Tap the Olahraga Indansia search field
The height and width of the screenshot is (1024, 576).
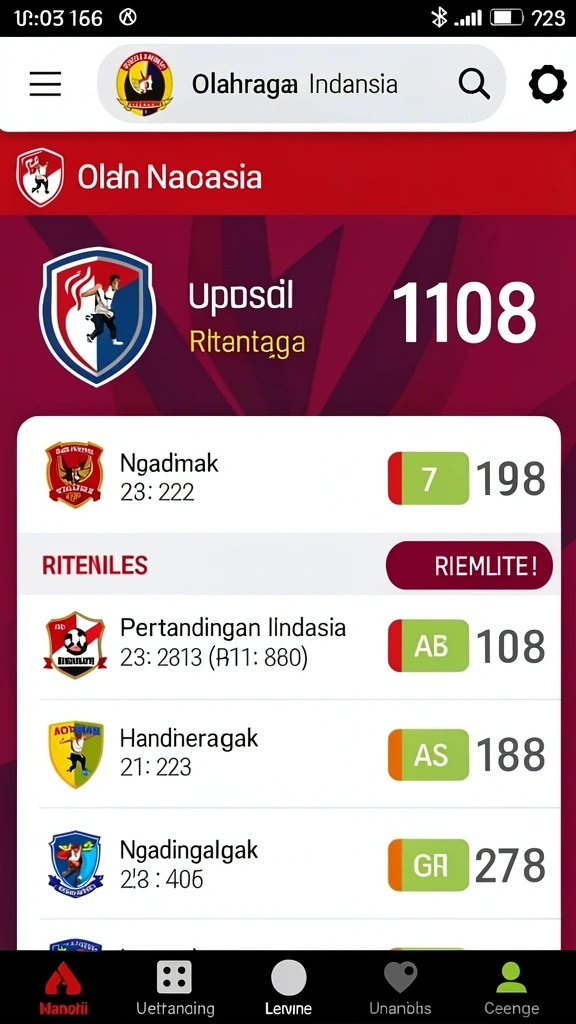[x=301, y=84]
